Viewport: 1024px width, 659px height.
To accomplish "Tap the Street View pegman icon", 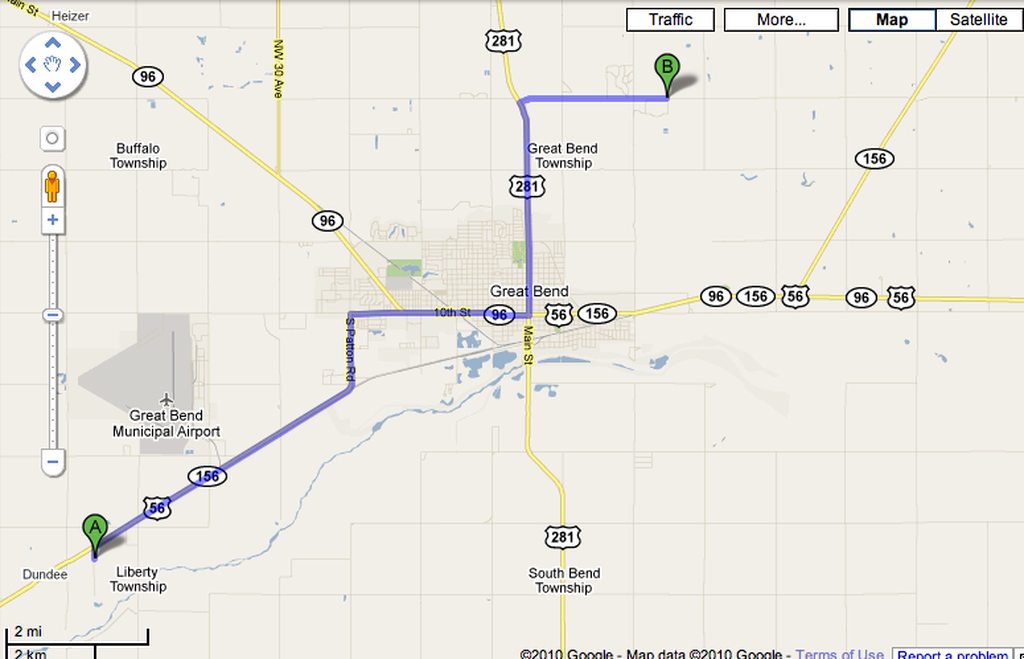I will (x=53, y=186).
